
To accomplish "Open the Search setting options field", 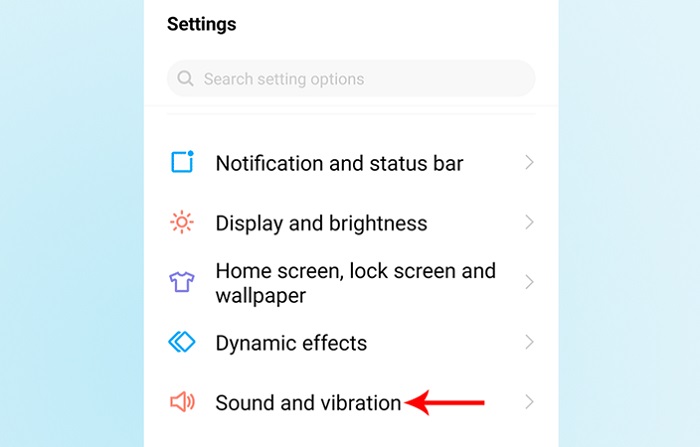I will (350, 78).
